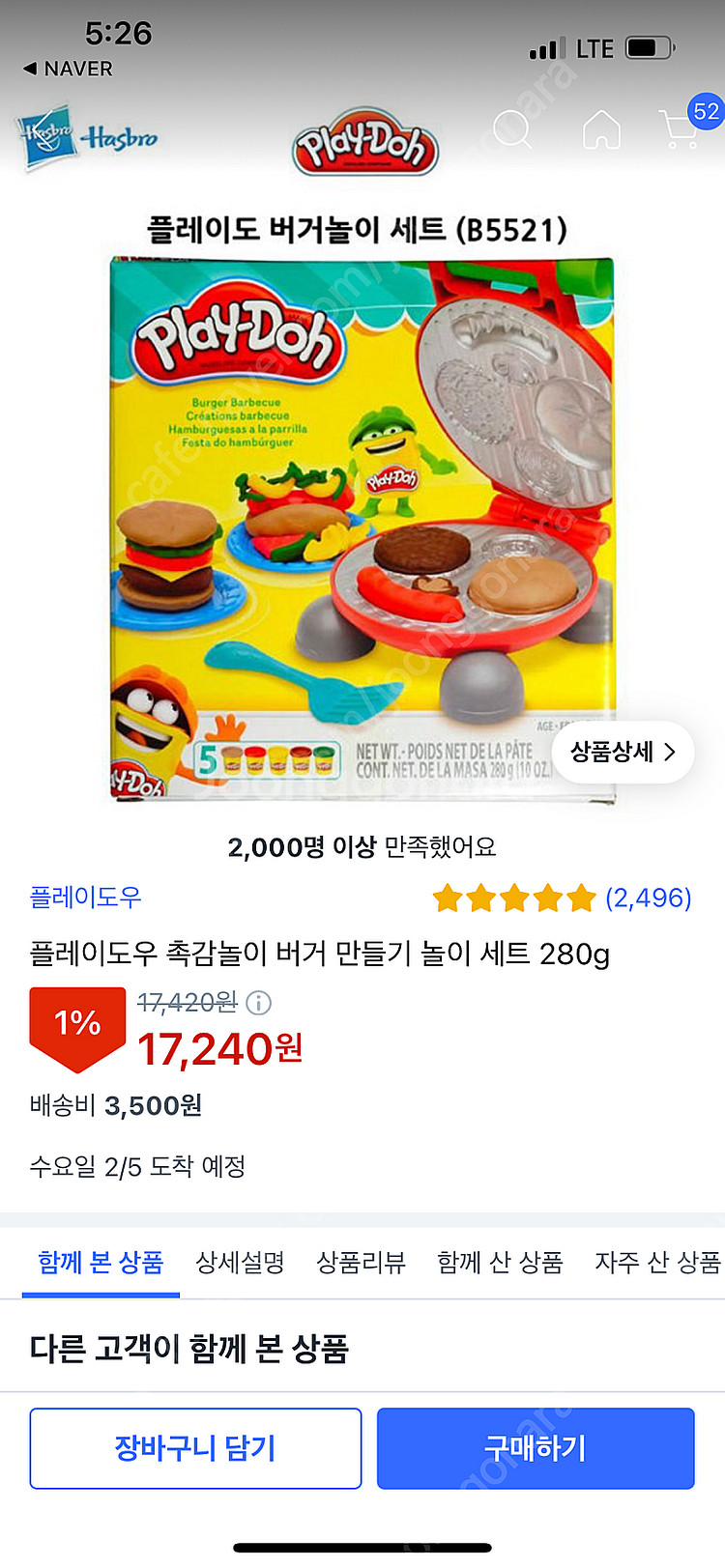Go to the home icon
725x1568 pixels.
pos(601,129)
